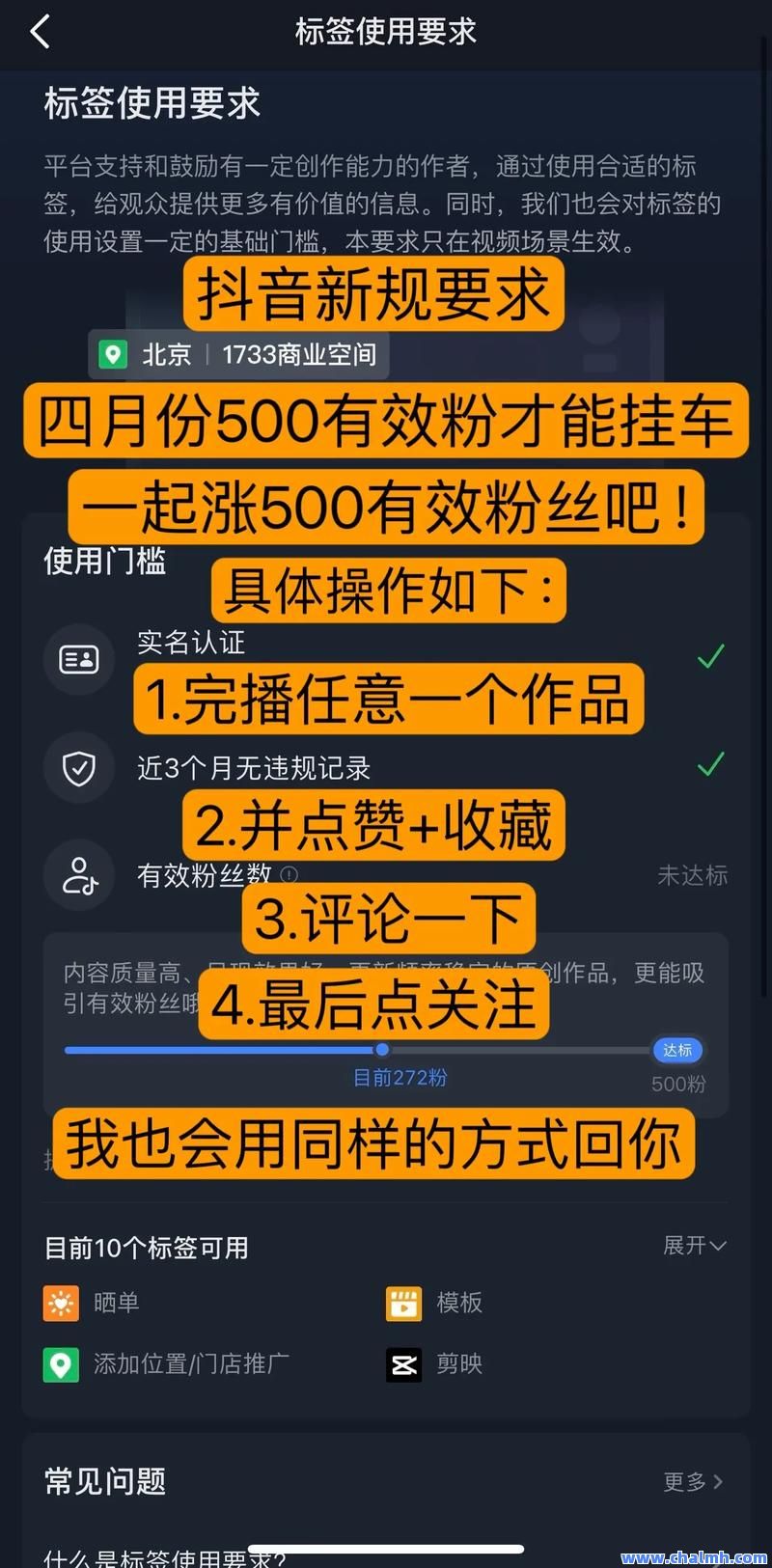This screenshot has height=1568, width=772.
Task: Select the 模板 tag icon
Action: (404, 1303)
